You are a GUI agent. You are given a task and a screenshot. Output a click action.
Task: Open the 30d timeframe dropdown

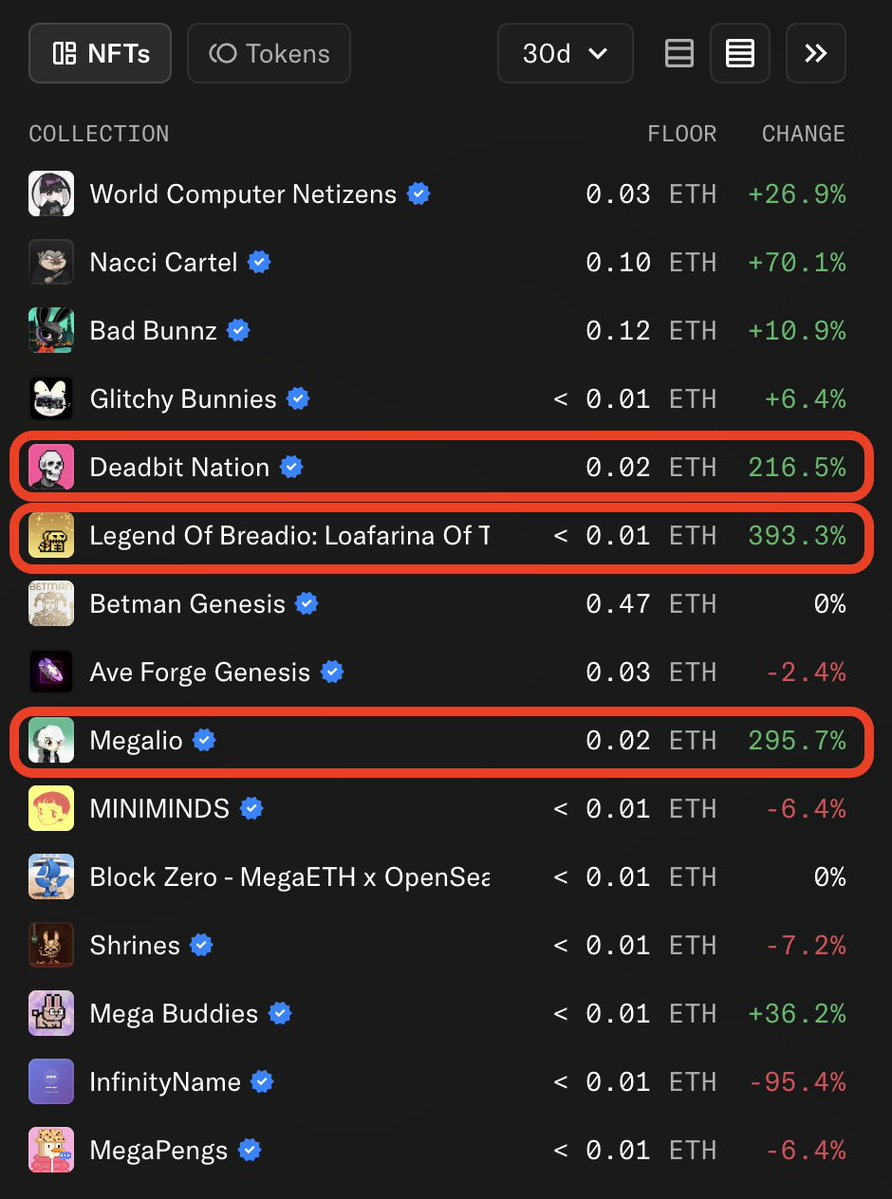click(565, 53)
